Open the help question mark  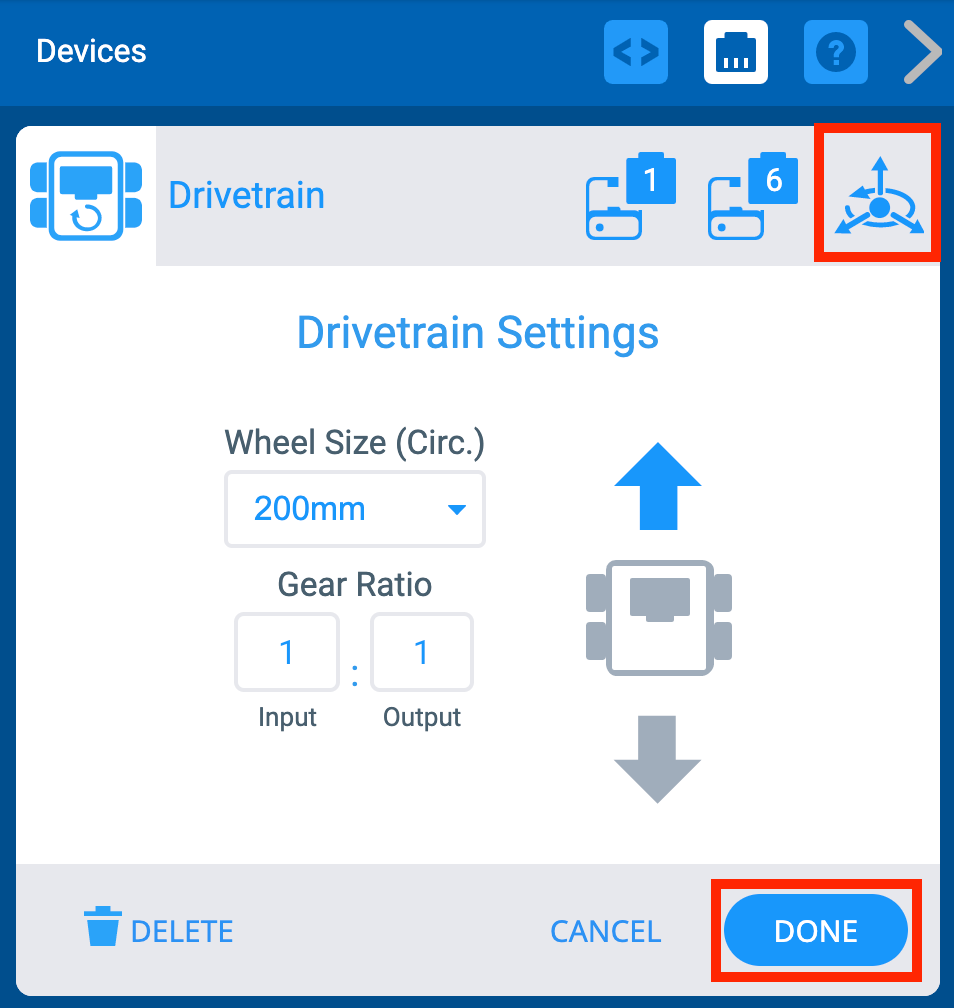point(836,52)
